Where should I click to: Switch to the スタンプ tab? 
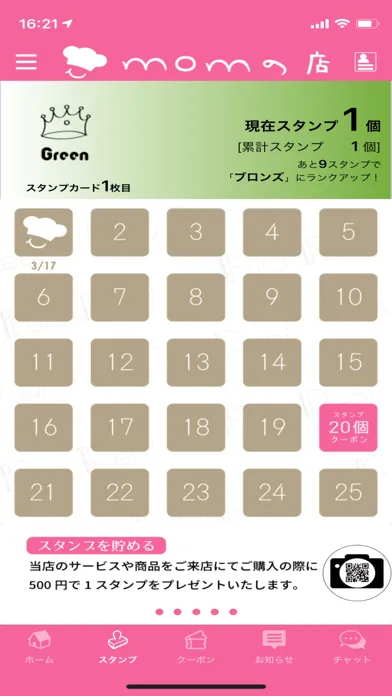point(118,647)
